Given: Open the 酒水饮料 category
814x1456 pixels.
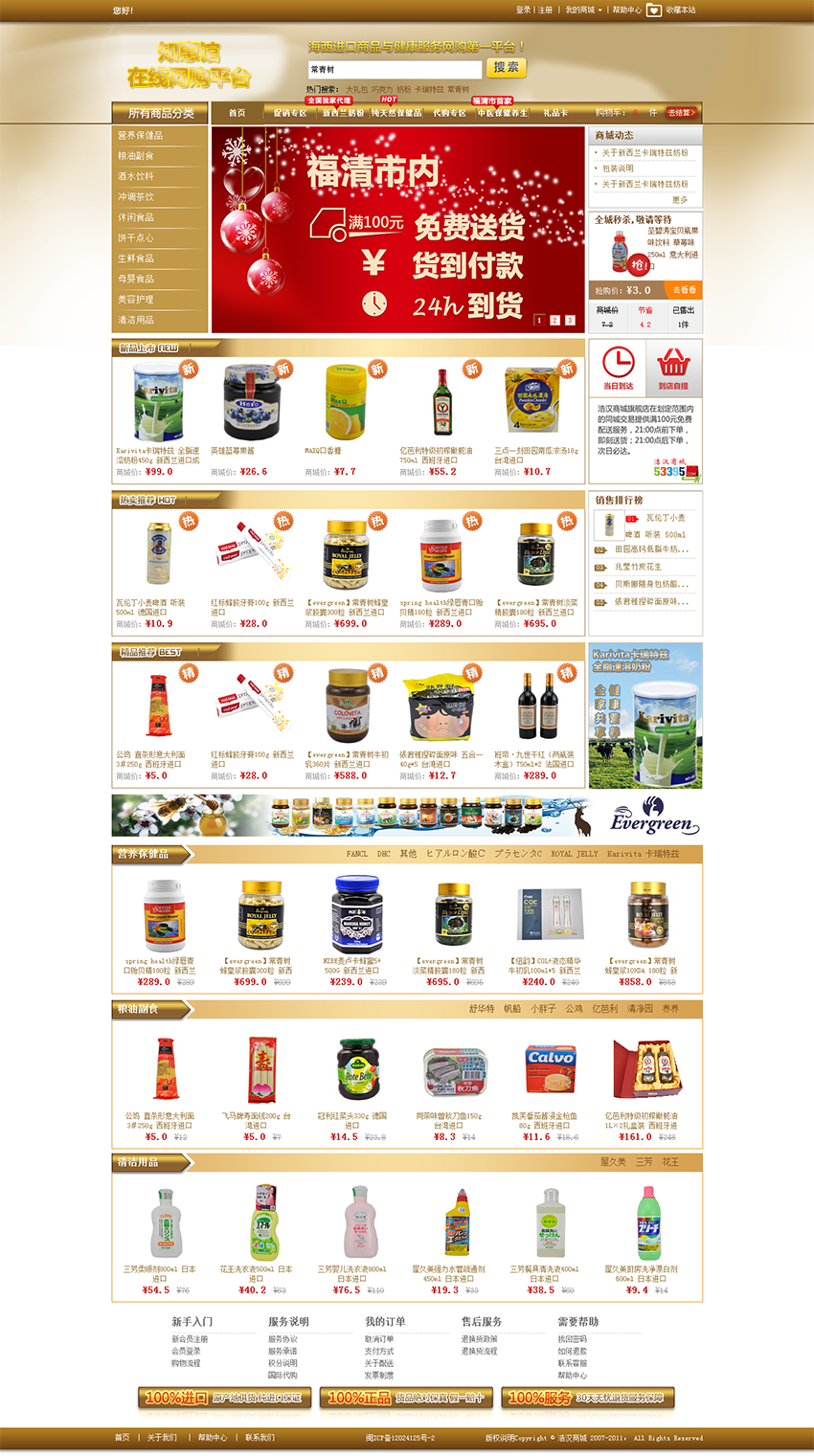Looking at the screenshot, I should pyautogui.click(x=135, y=177).
